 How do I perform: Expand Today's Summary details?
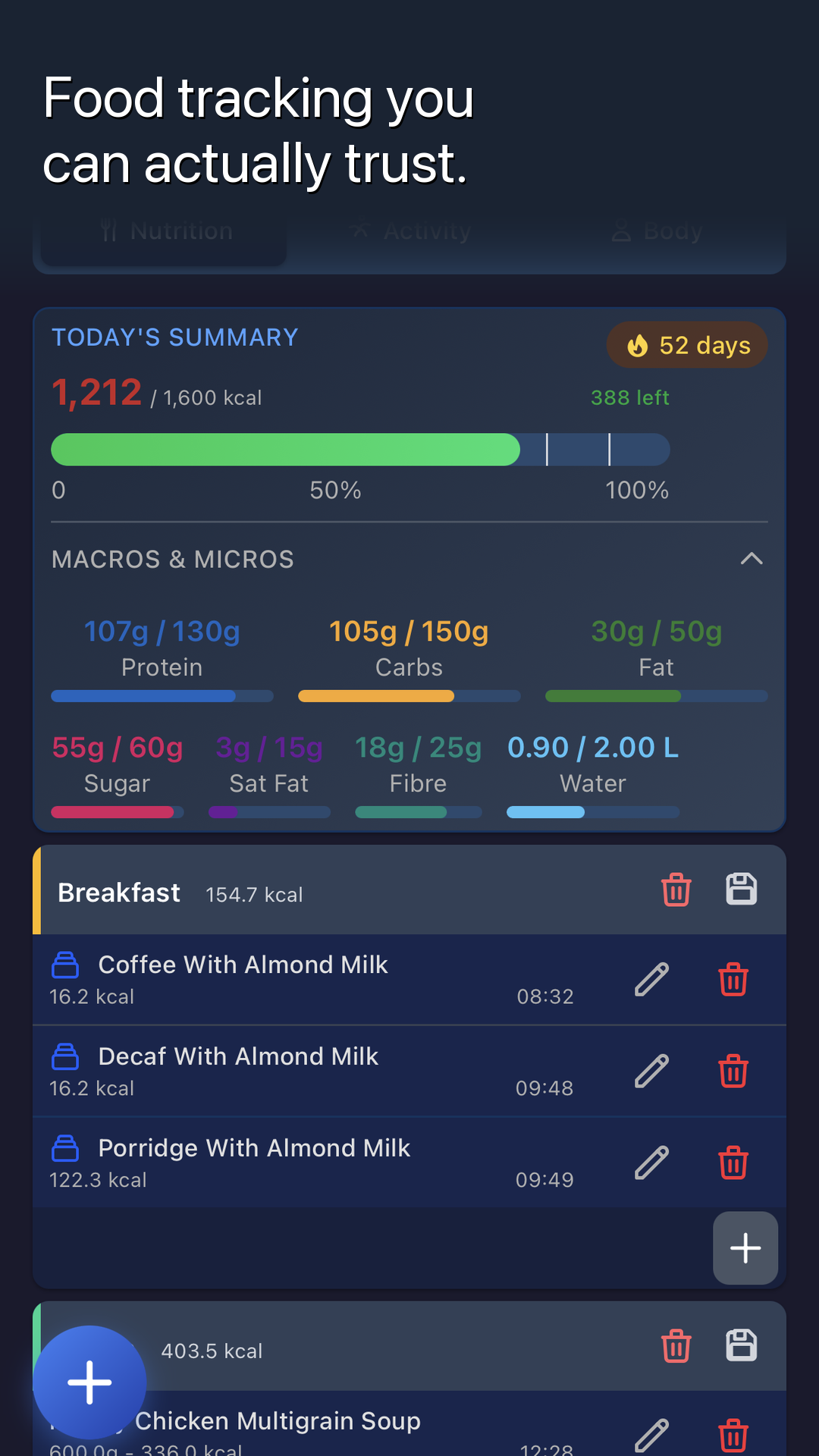[x=174, y=337]
